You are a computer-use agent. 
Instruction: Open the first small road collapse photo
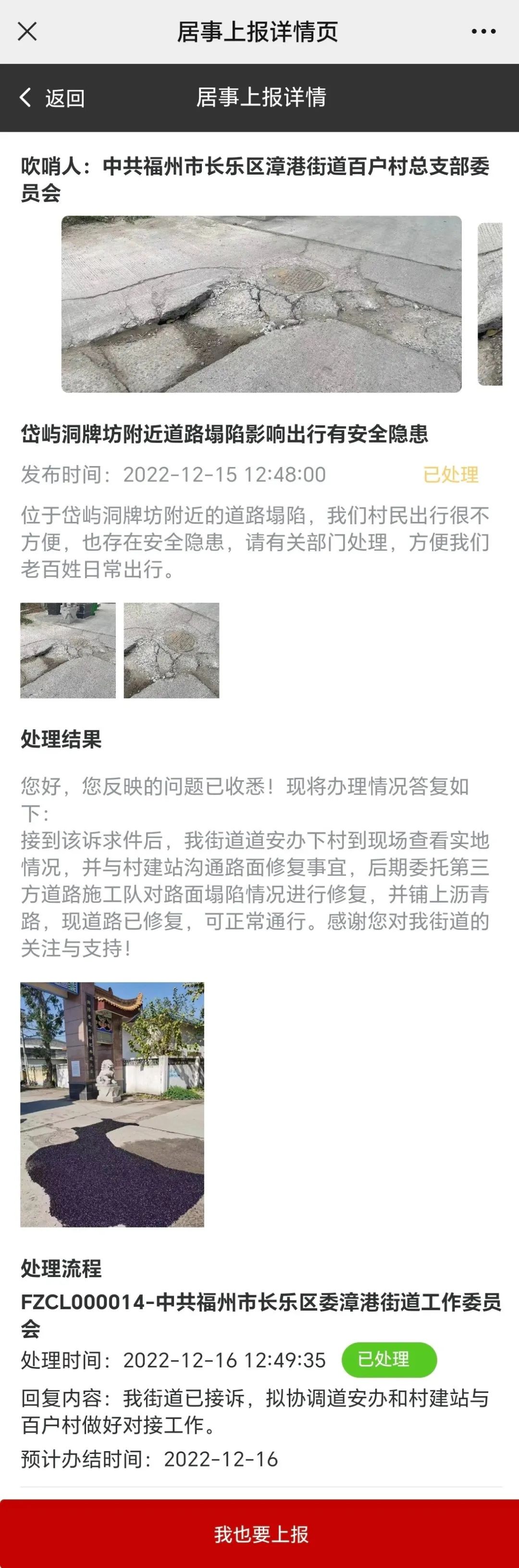click(x=68, y=650)
